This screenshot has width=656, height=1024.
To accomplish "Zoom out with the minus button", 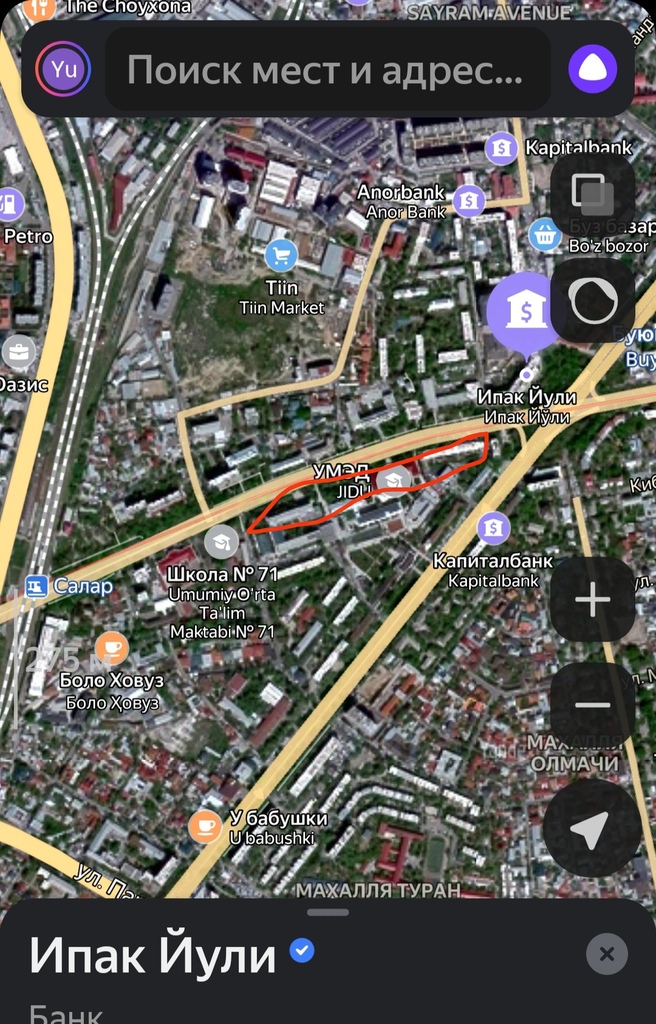I will coord(593,705).
